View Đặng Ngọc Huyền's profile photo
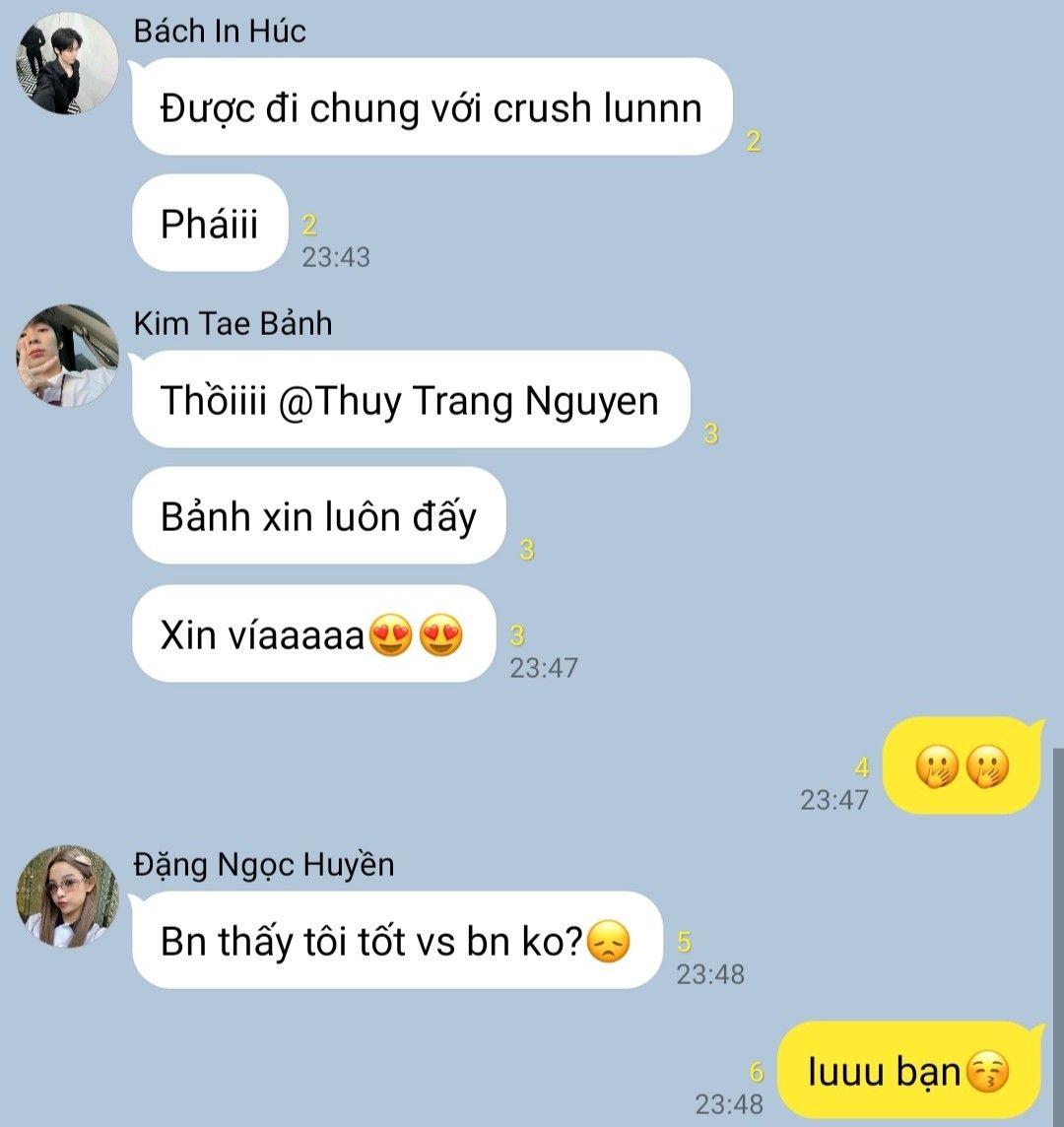This screenshot has width=1064, height=1127. [x=67, y=895]
